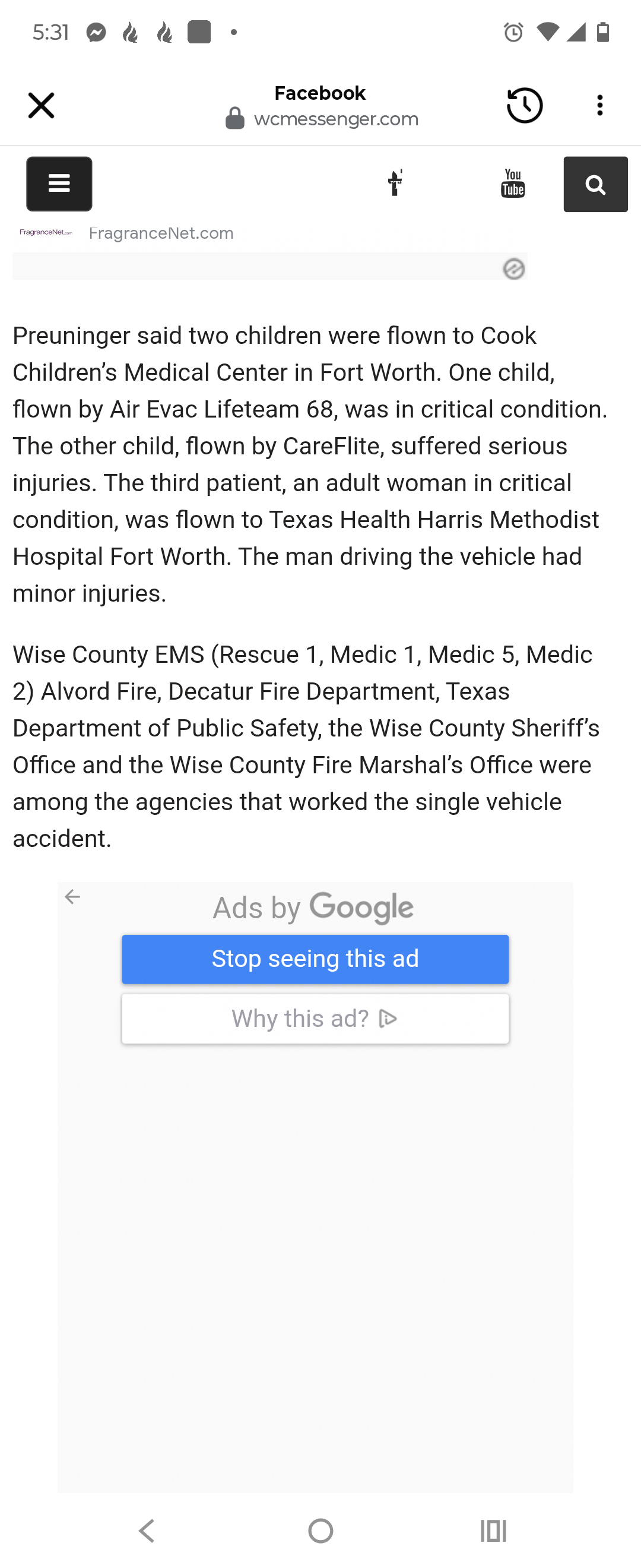Open the browser overflow menu

599,105
